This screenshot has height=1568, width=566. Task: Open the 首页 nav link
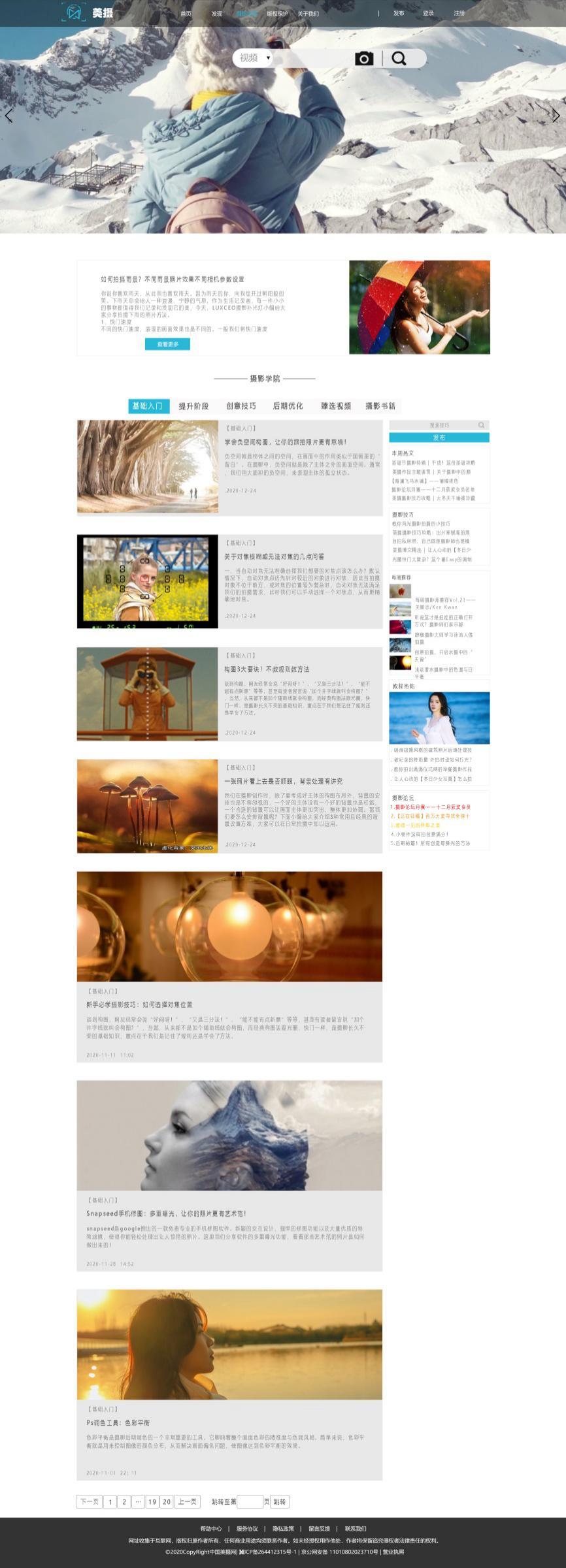(x=186, y=14)
